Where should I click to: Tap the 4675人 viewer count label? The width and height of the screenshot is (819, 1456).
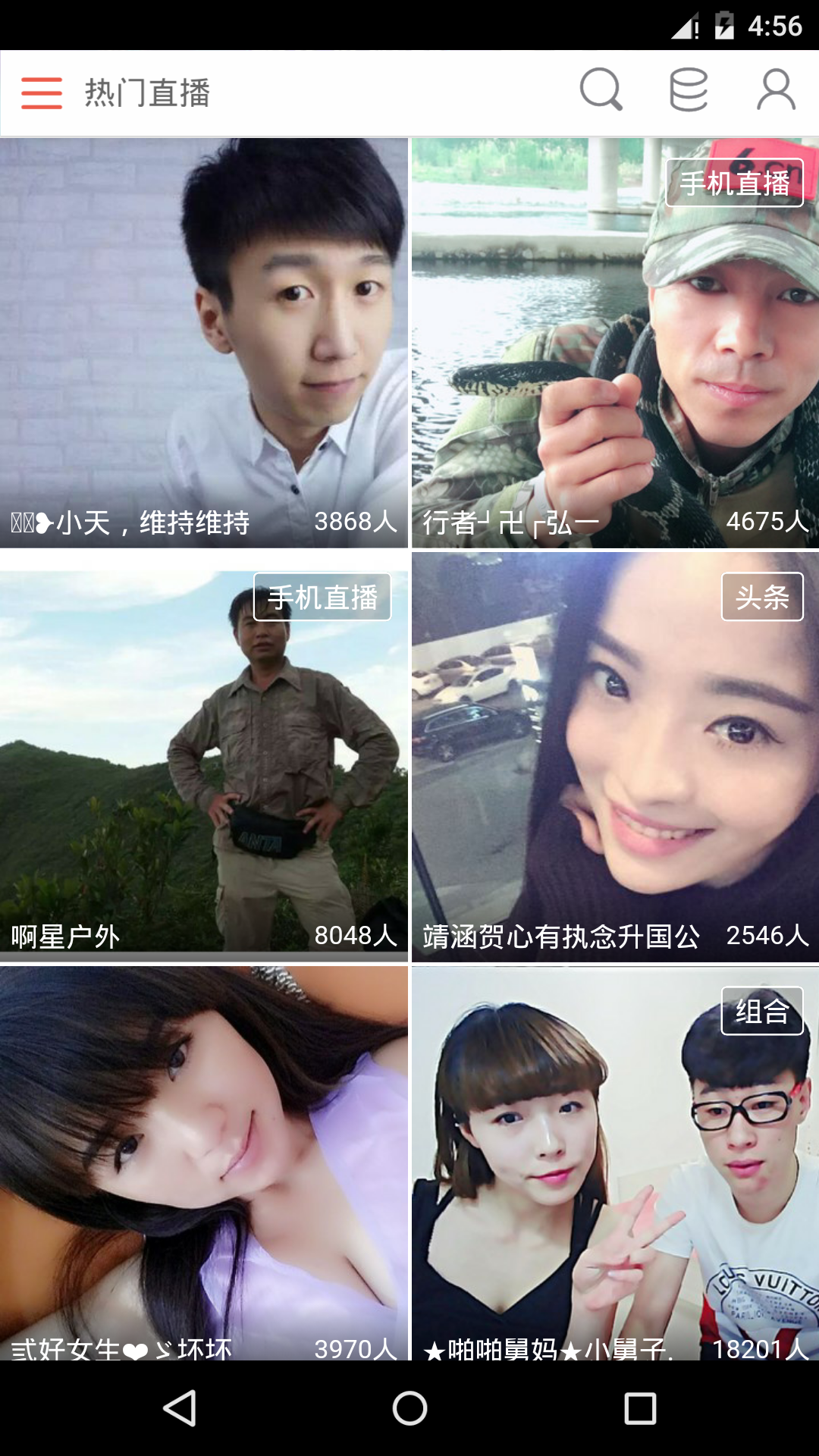coord(766,521)
